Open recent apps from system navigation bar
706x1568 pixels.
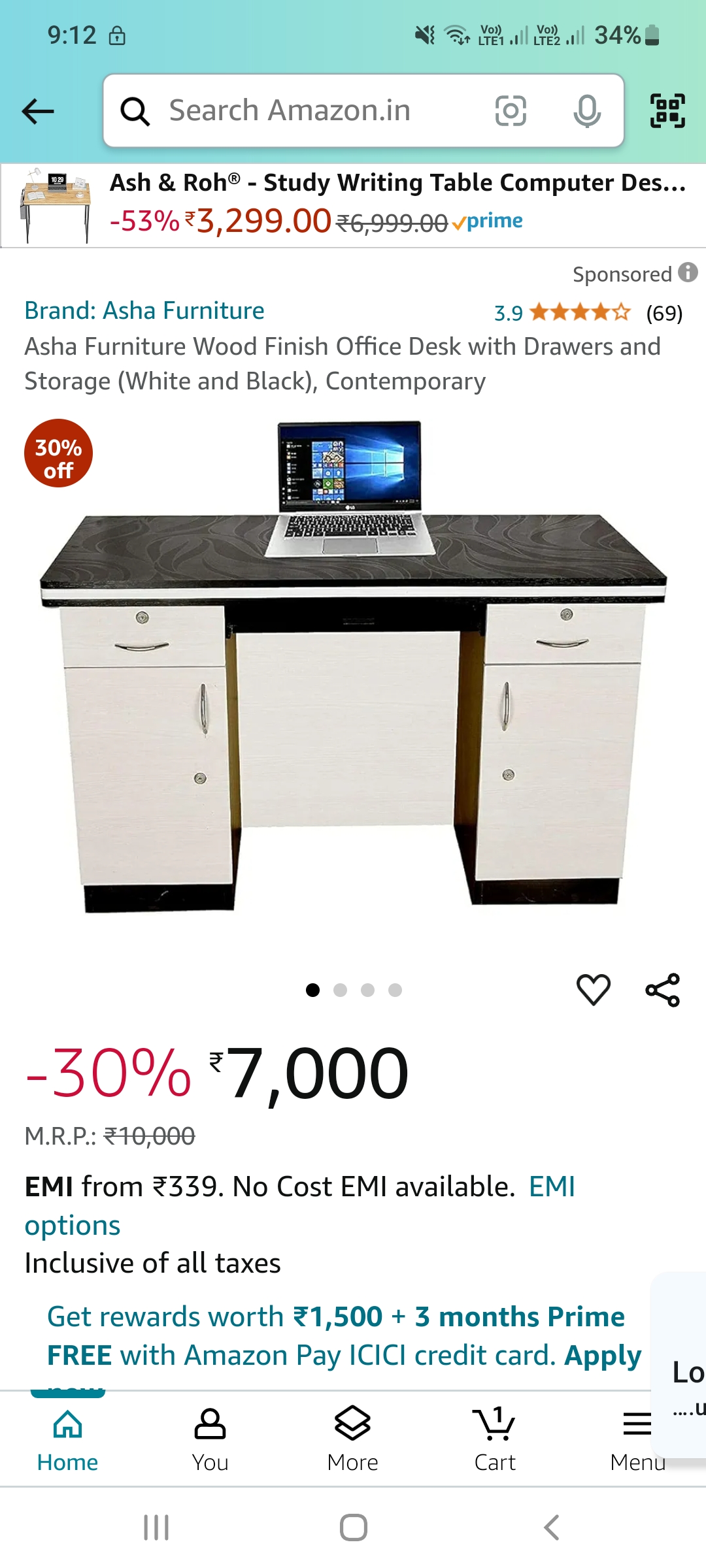[x=156, y=1527]
